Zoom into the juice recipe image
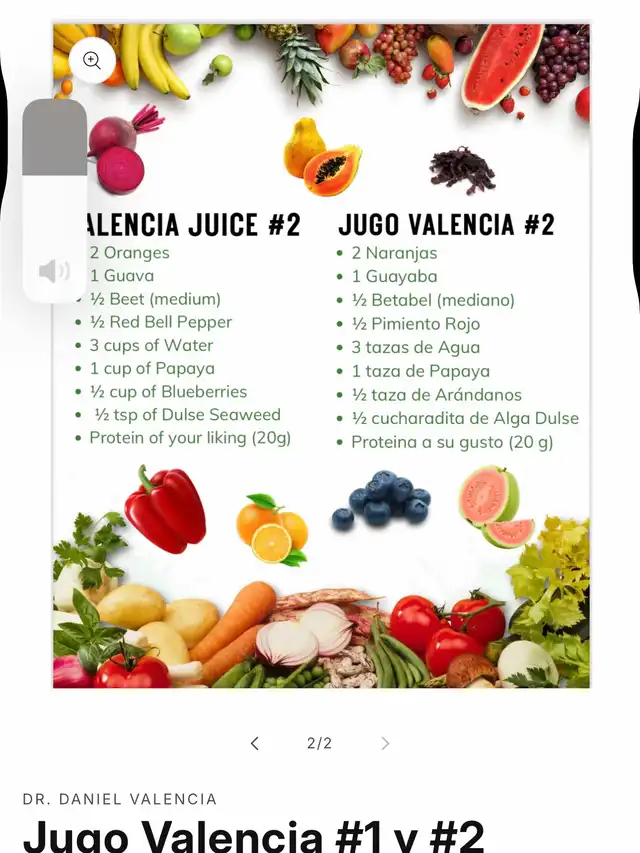Viewport: 640px width, 853px height. tap(92, 61)
